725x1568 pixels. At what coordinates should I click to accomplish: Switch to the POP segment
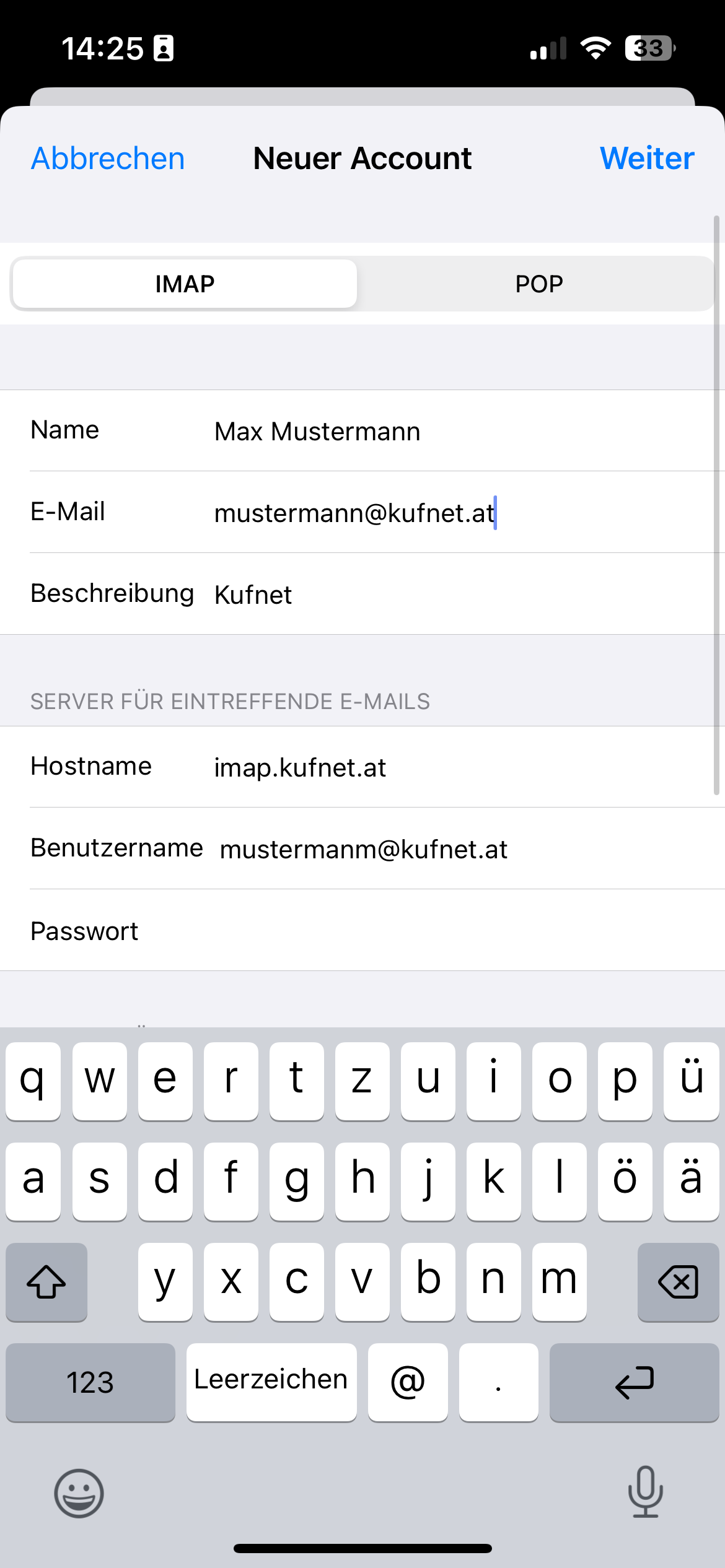click(538, 284)
